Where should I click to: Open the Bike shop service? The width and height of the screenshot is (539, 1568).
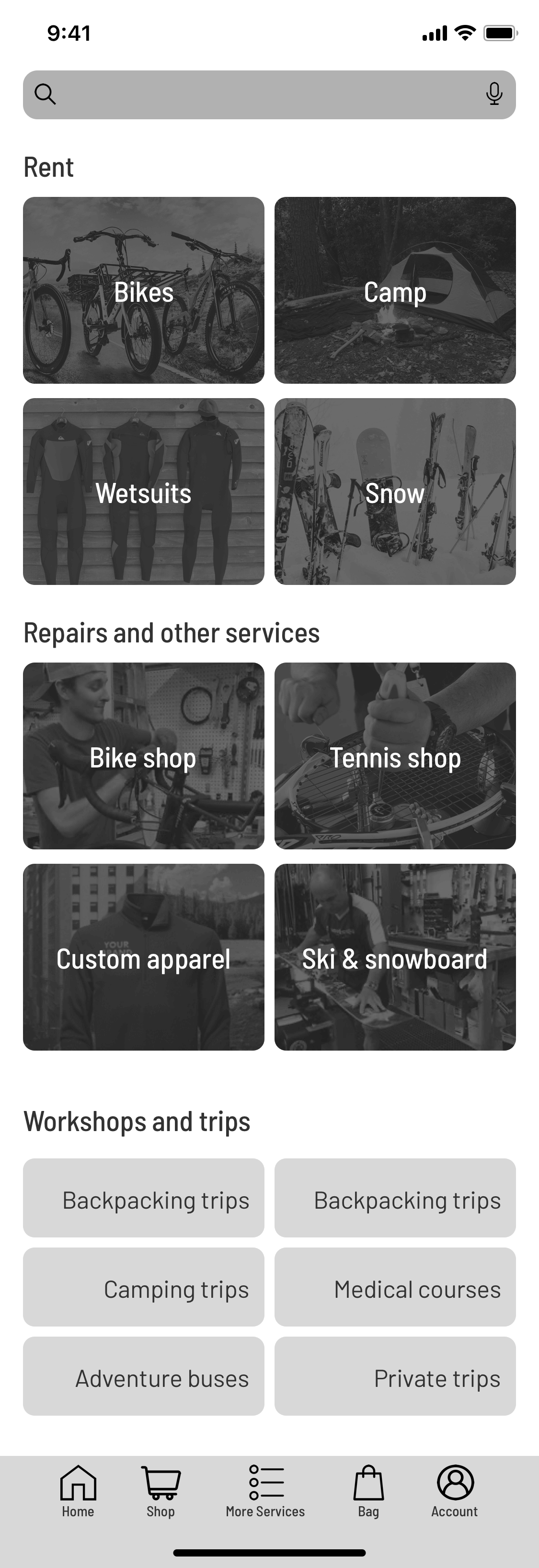[144, 756]
